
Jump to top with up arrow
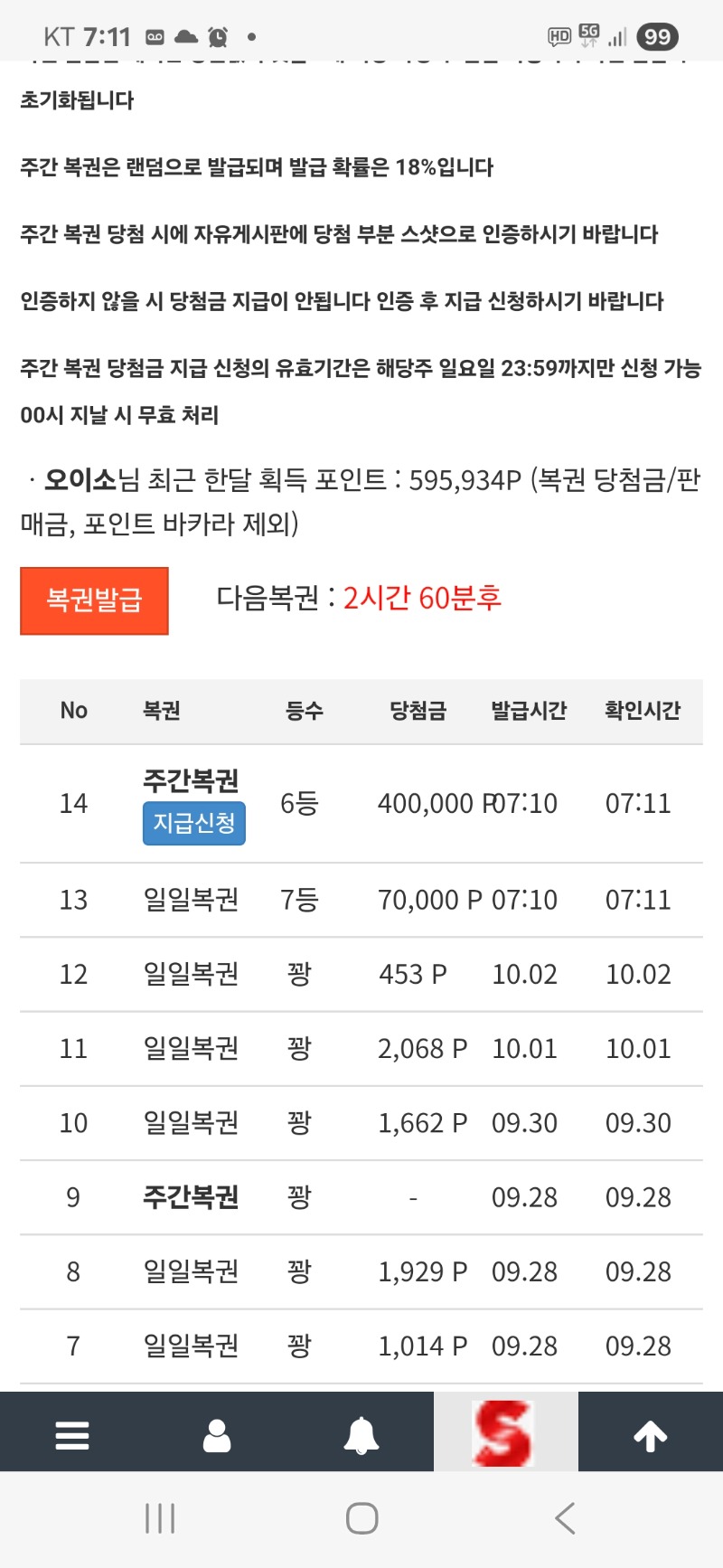click(x=650, y=1434)
